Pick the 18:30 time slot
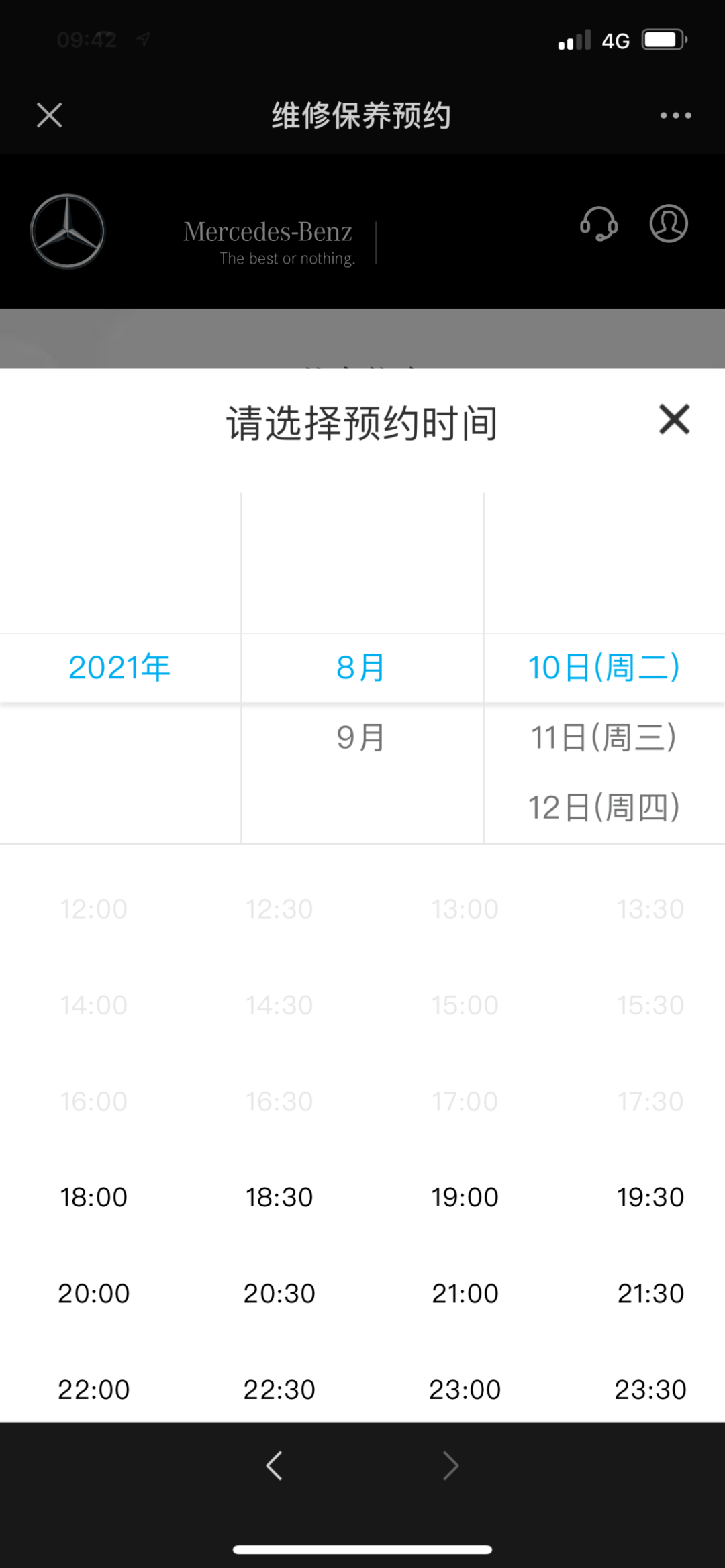This screenshot has height=1568, width=725. pos(279,1197)
